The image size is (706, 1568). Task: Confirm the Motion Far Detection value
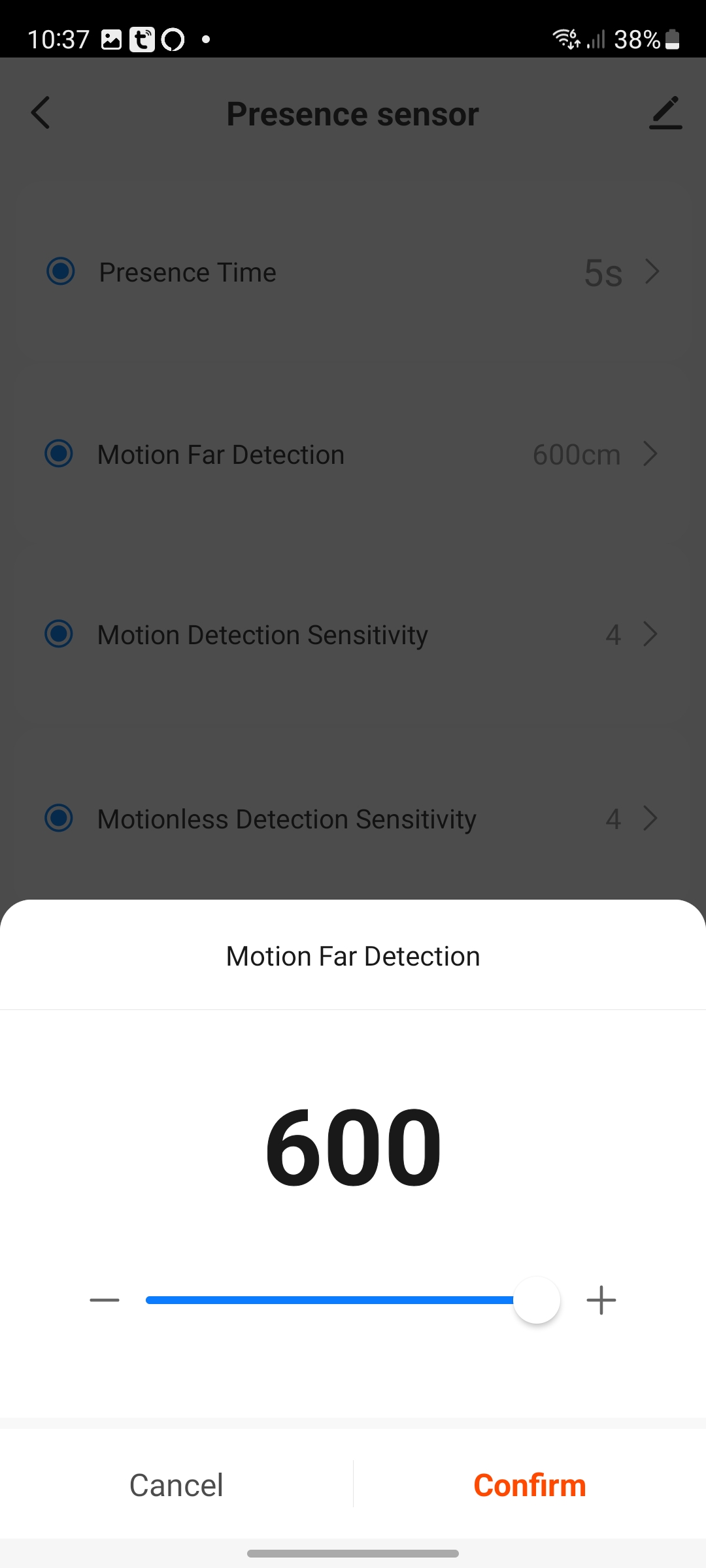[529, 1484]
